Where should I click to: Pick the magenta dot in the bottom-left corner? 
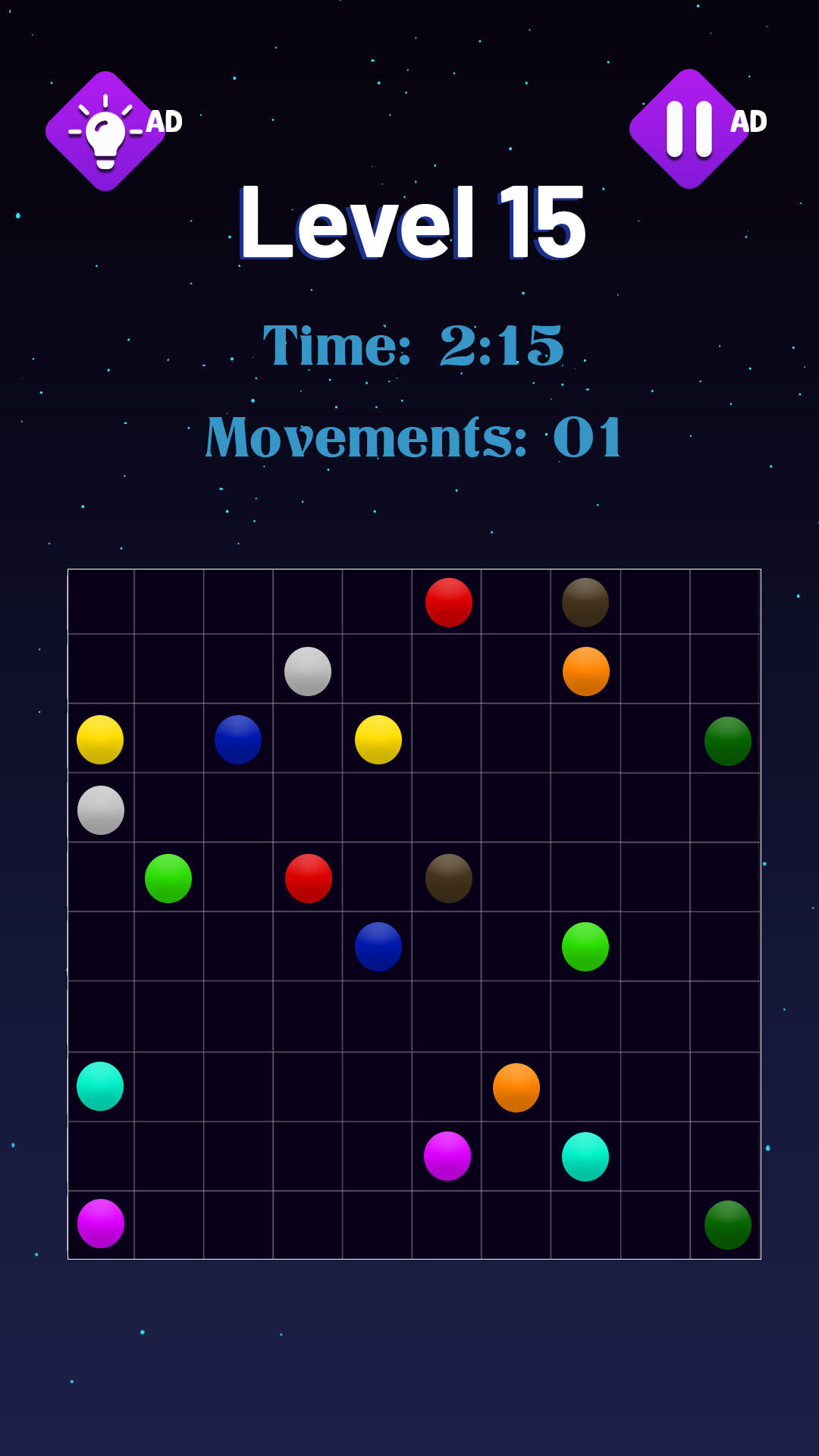(x=99, y=1222)
